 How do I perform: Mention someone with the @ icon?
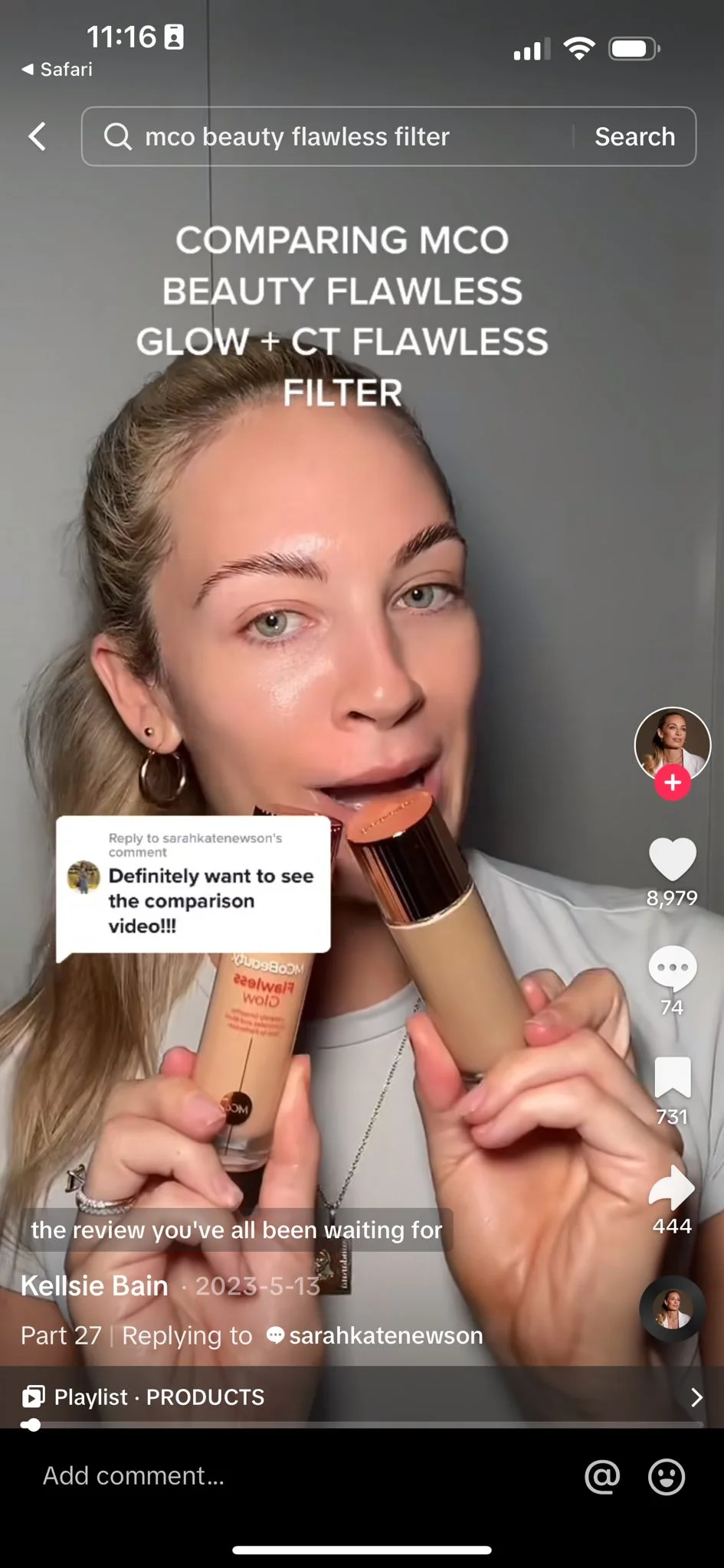(602, 1476)
